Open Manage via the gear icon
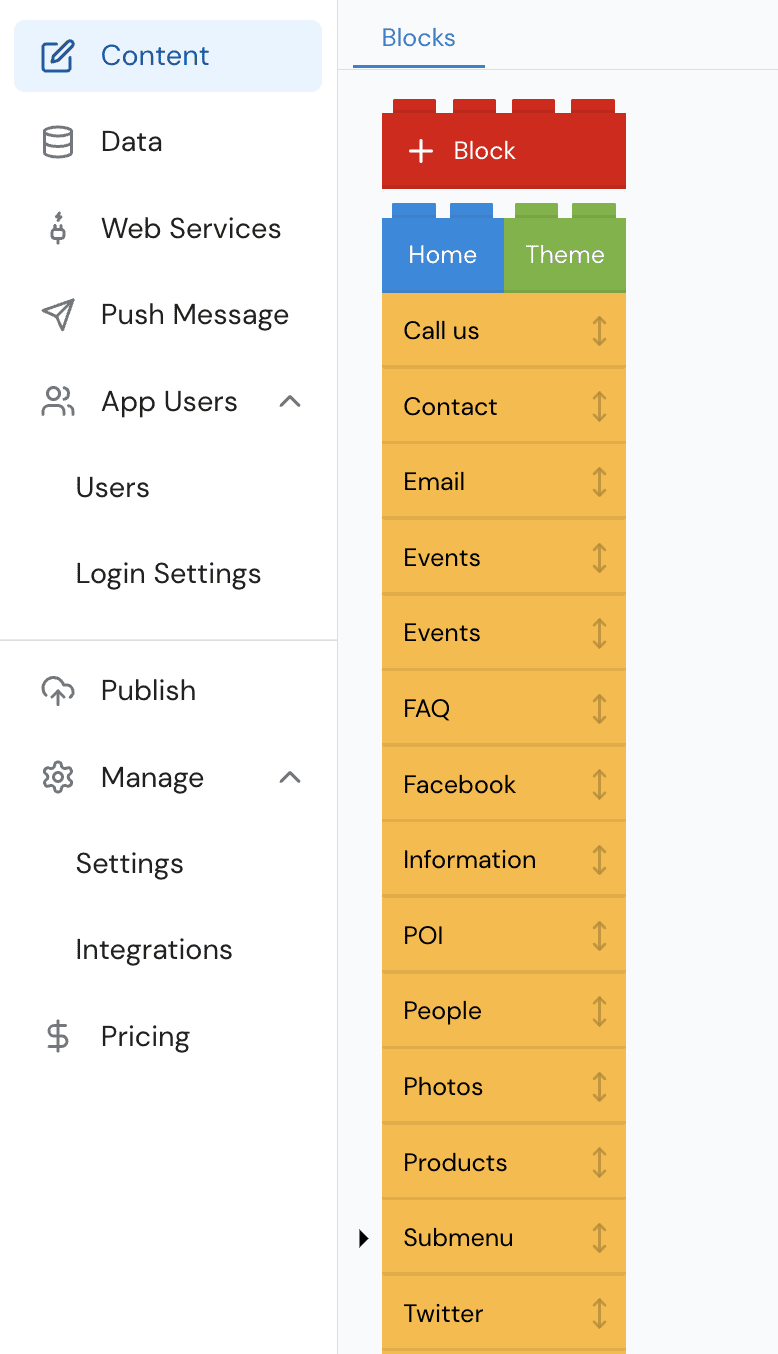The image size is (778, 1354). pos(58,777)
